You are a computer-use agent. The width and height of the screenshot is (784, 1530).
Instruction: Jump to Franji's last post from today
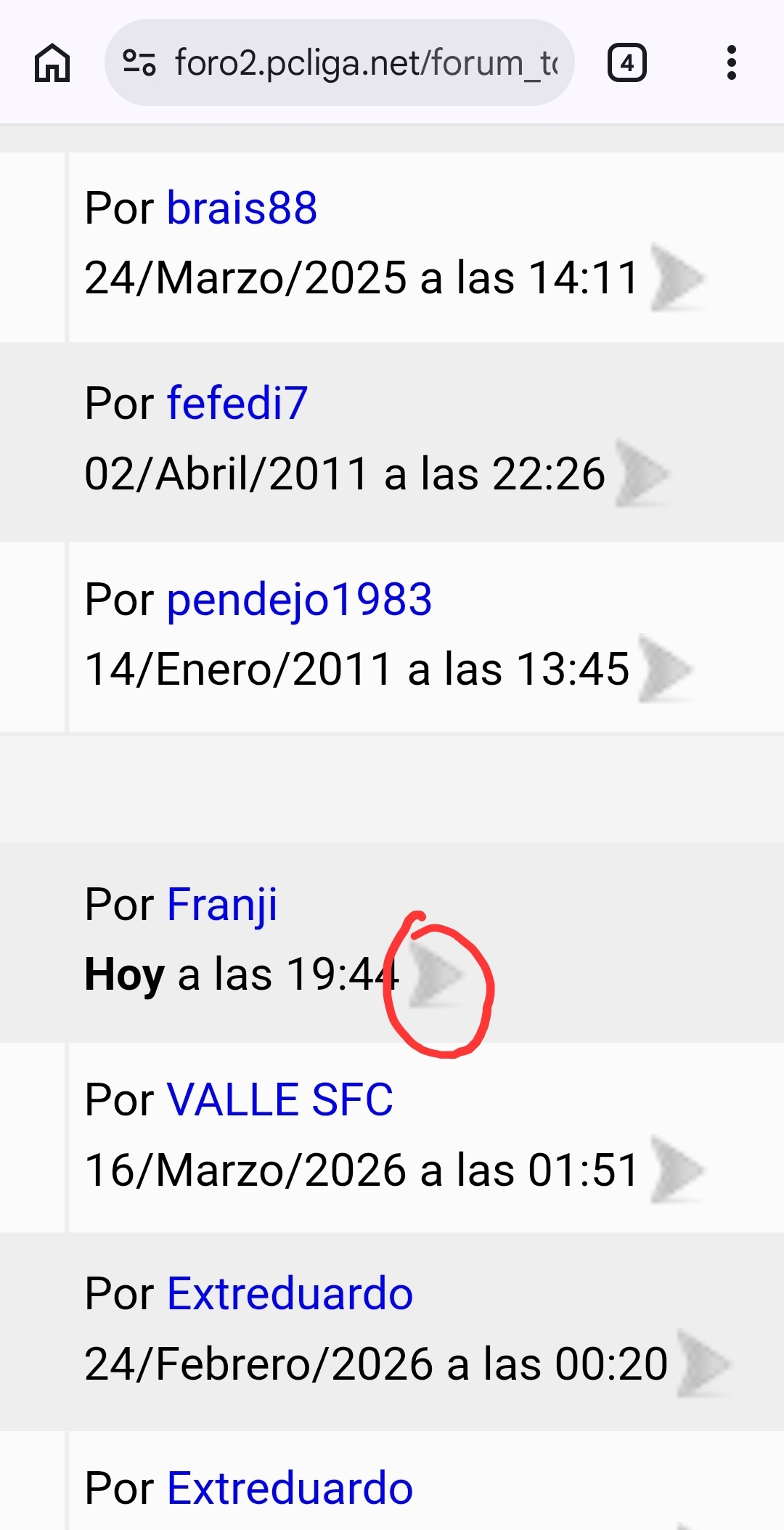click(x=436, y=975)
